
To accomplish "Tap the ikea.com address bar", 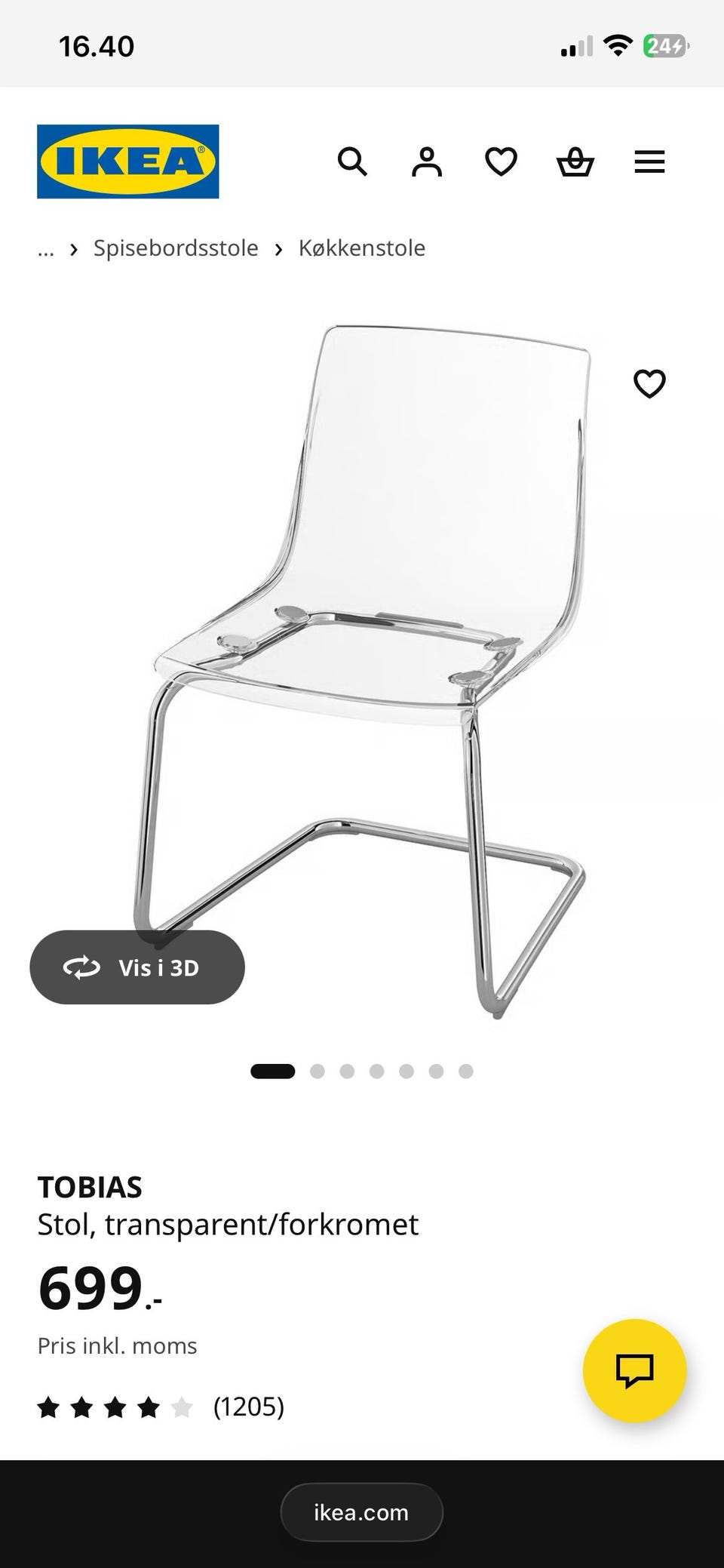I will pyautogui.click(x=362, y=1512).
